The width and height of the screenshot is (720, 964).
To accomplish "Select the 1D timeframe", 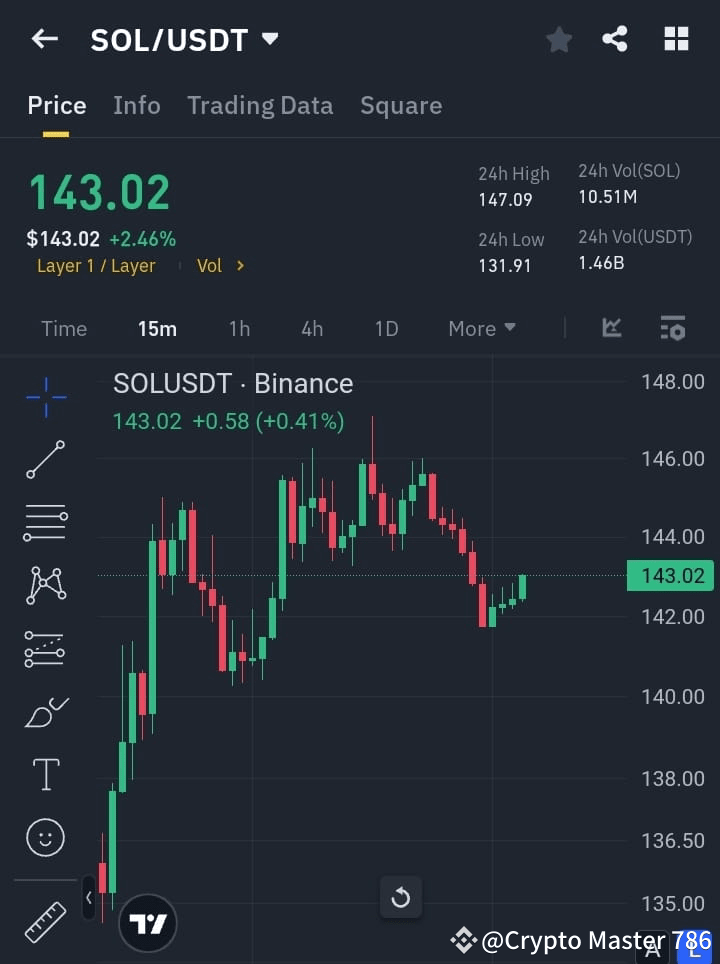I will point(386,328).
